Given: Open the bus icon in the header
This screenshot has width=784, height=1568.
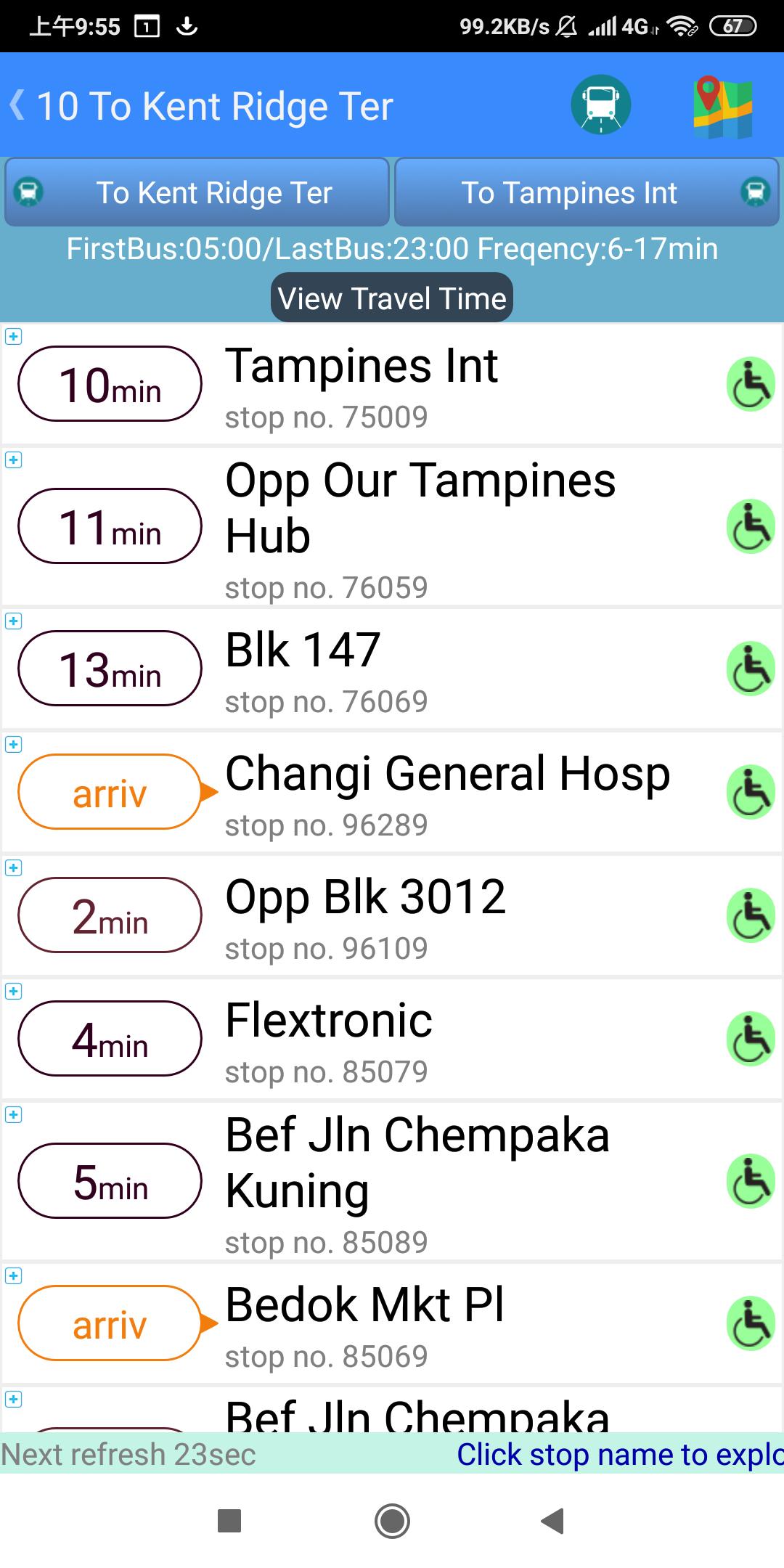Looking at the screenshot, I should (600, 105).
